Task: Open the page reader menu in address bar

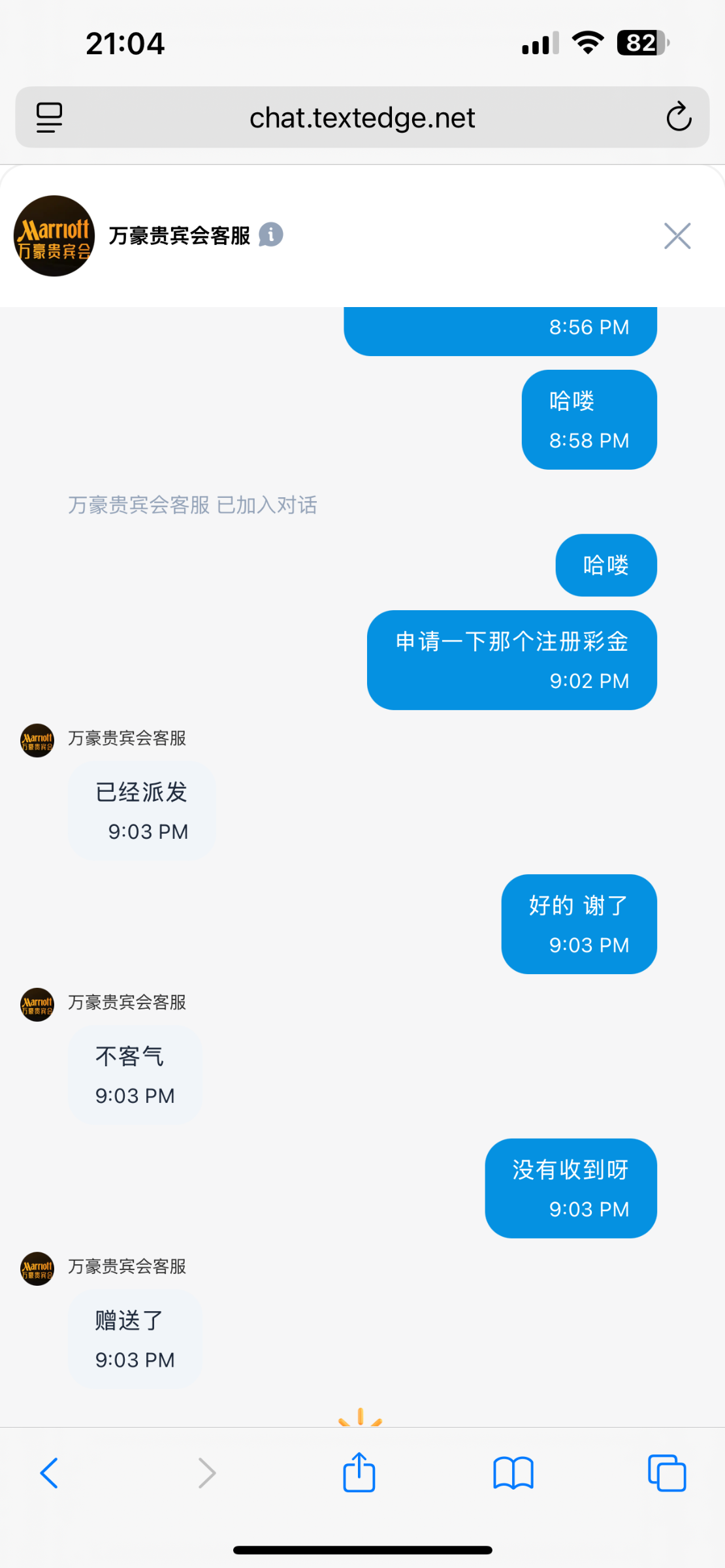Action: point(49,118)
